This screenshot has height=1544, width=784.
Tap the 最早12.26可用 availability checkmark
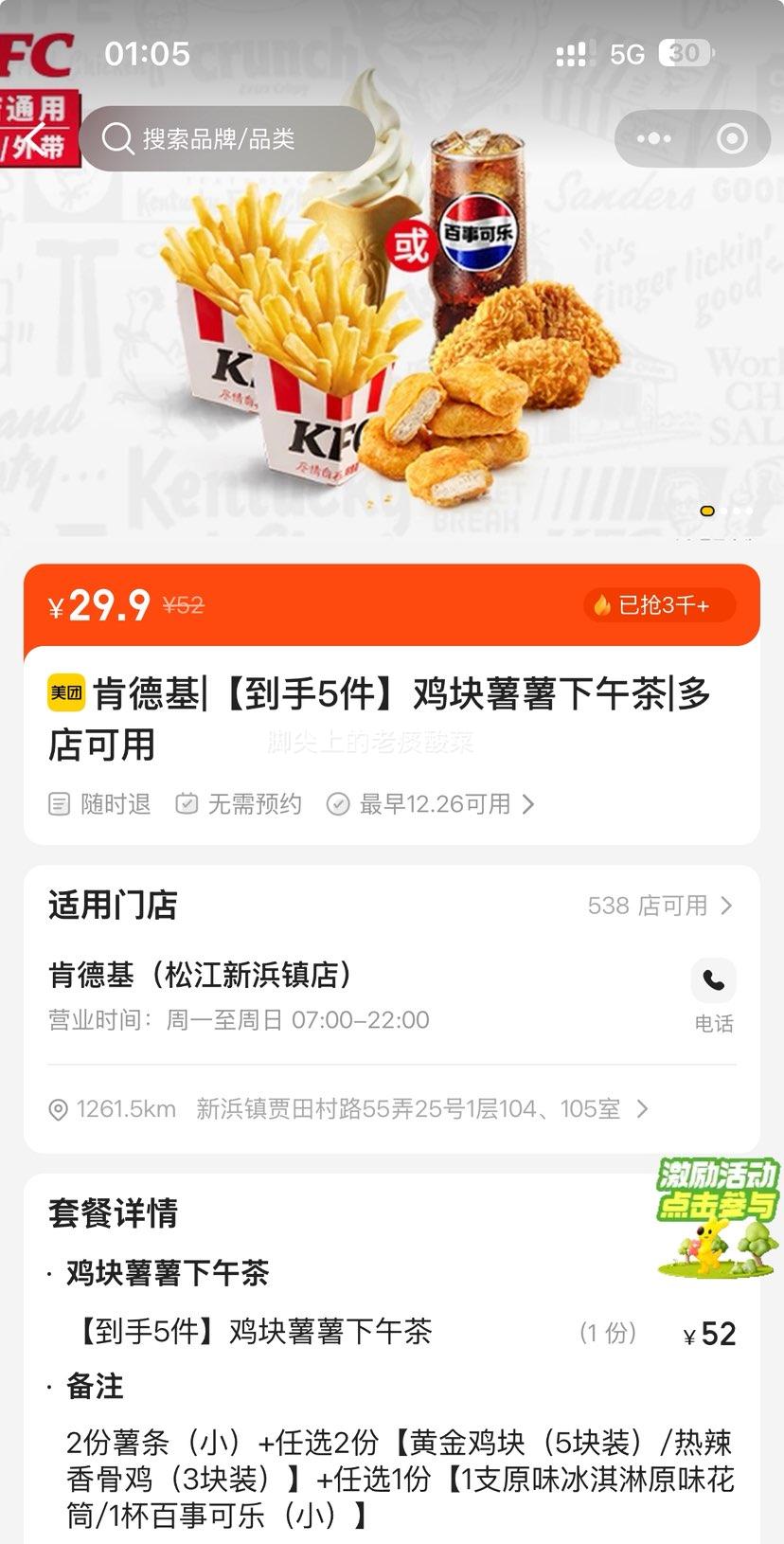tap(337, 804)
